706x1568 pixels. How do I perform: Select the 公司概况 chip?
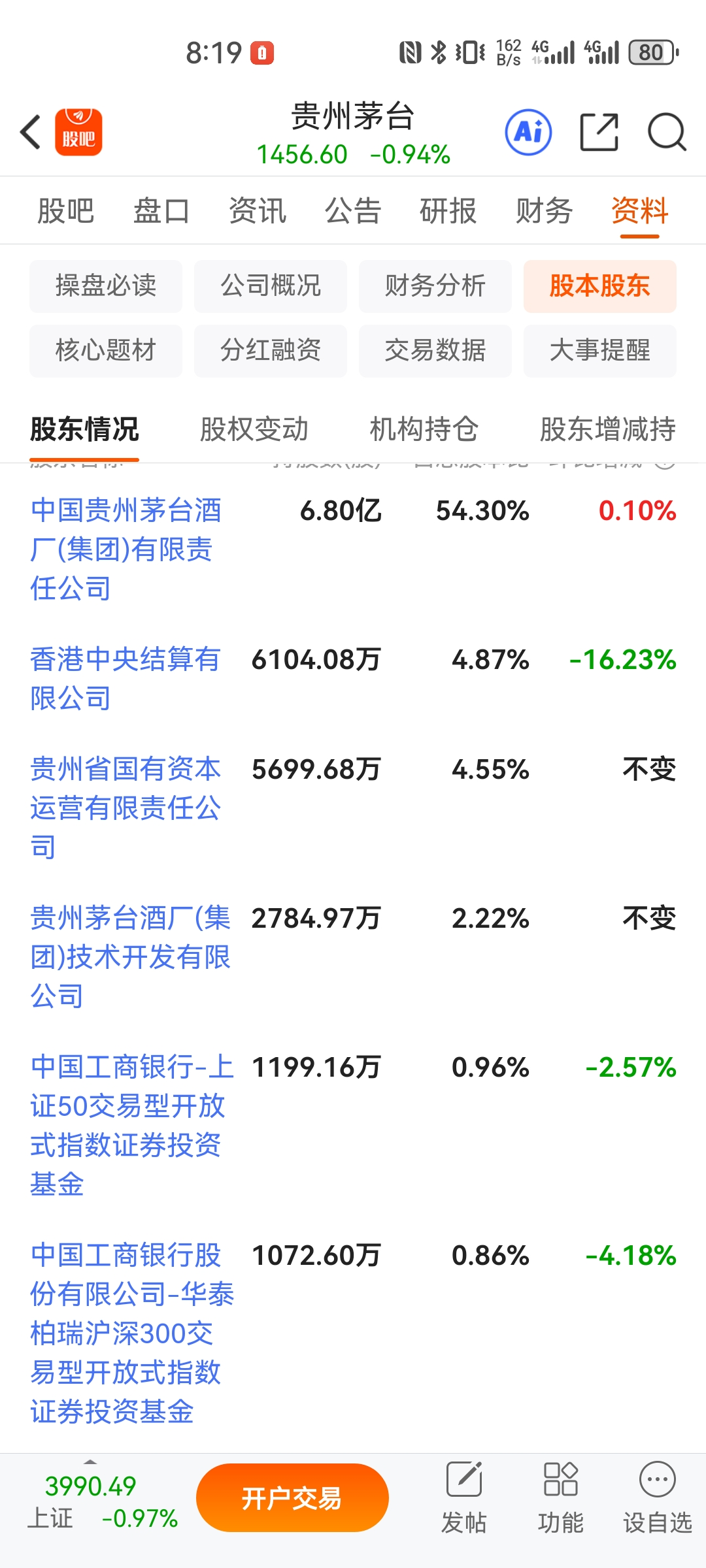coord(270,286)
